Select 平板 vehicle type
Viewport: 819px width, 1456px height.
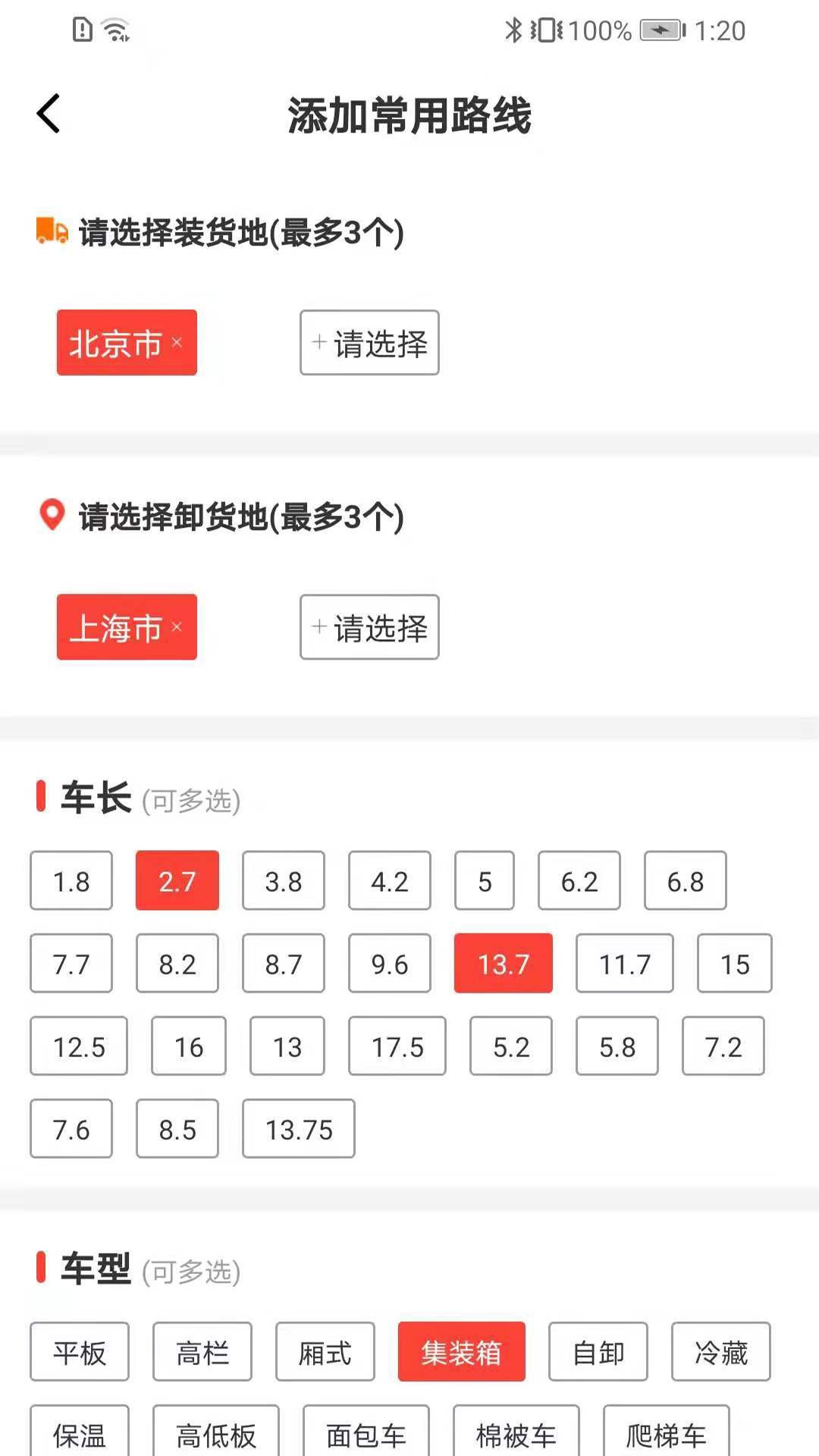80,1351
